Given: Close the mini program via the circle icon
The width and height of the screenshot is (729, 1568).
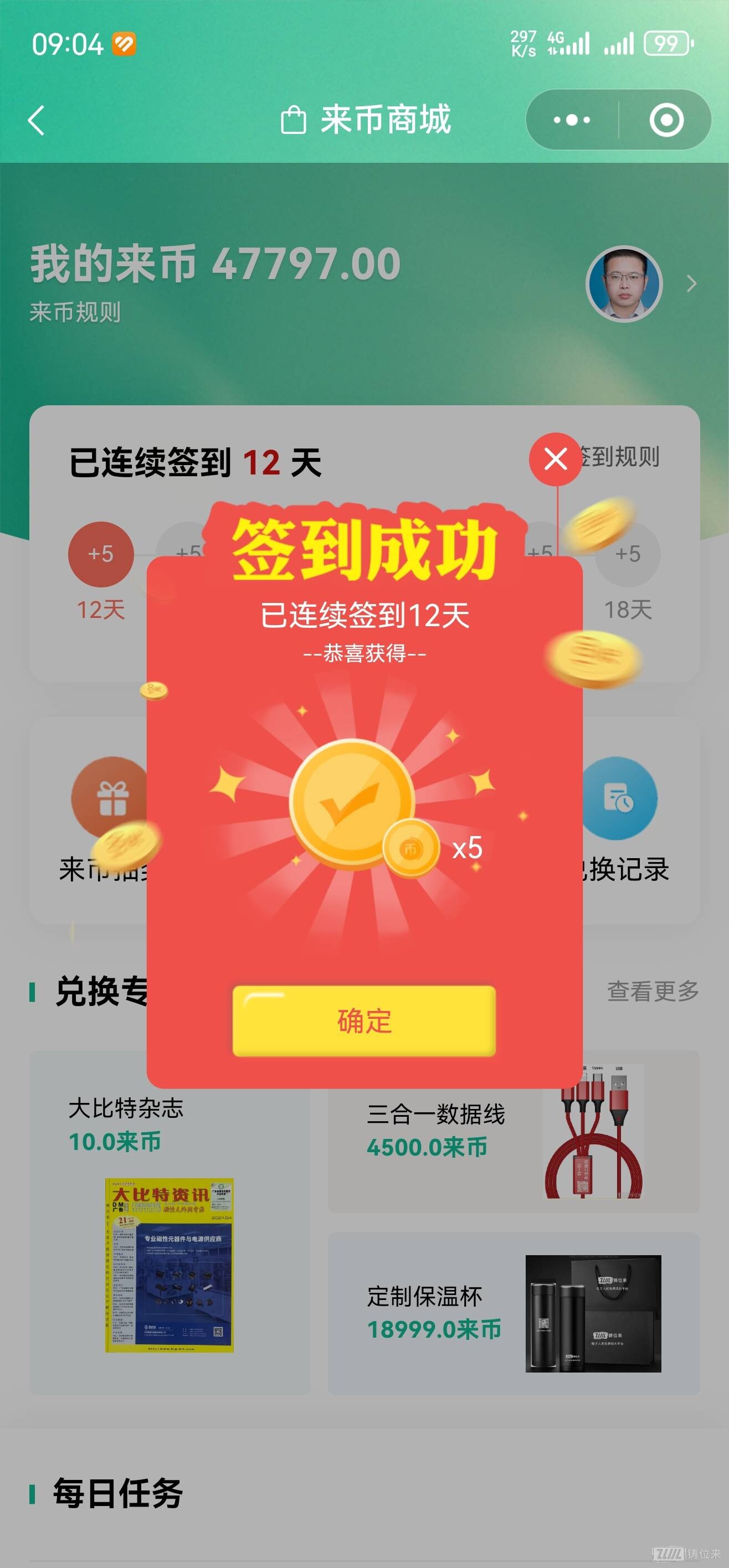Looking at the screenshot, I should 666,120.
